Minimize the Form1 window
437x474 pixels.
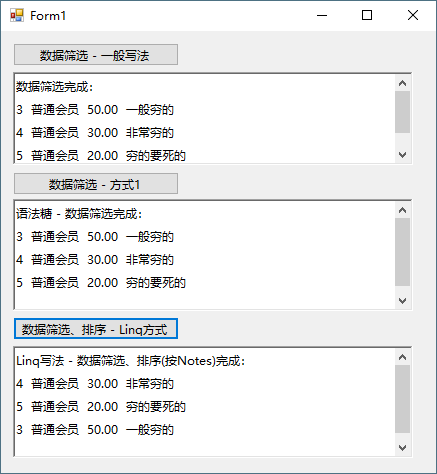click(x=322, y=15)
